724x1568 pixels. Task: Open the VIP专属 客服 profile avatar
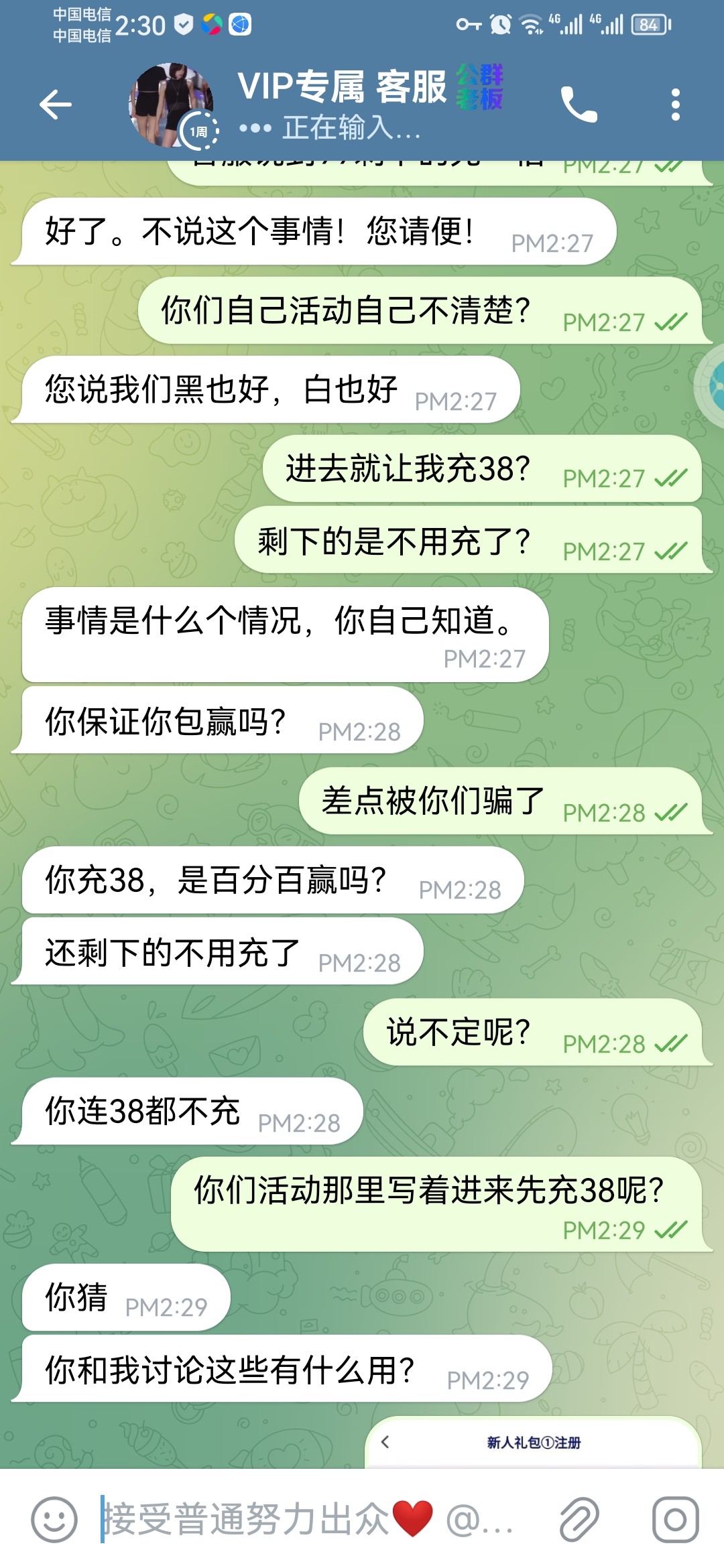coord(172,105)
